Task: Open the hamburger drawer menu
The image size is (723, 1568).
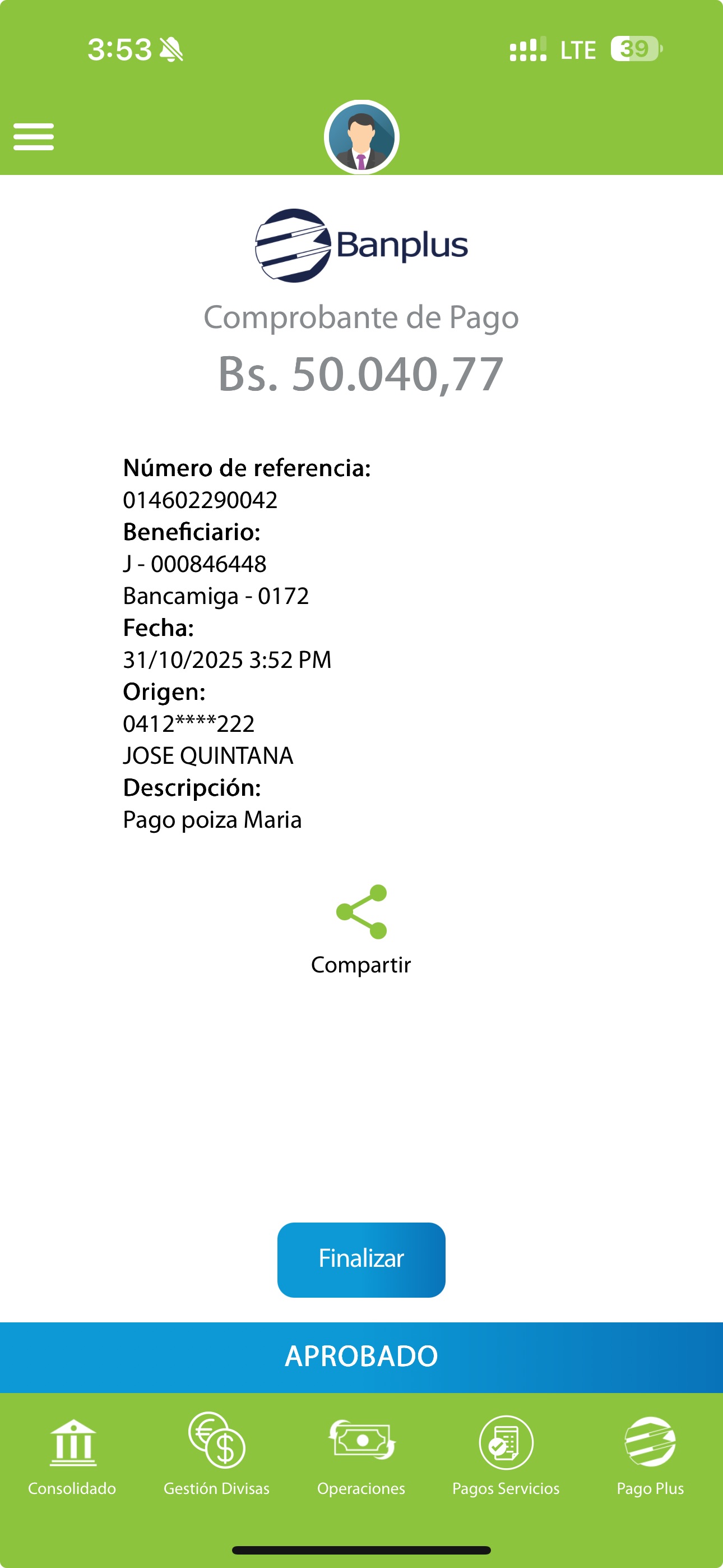Action: tap(34, 136)
